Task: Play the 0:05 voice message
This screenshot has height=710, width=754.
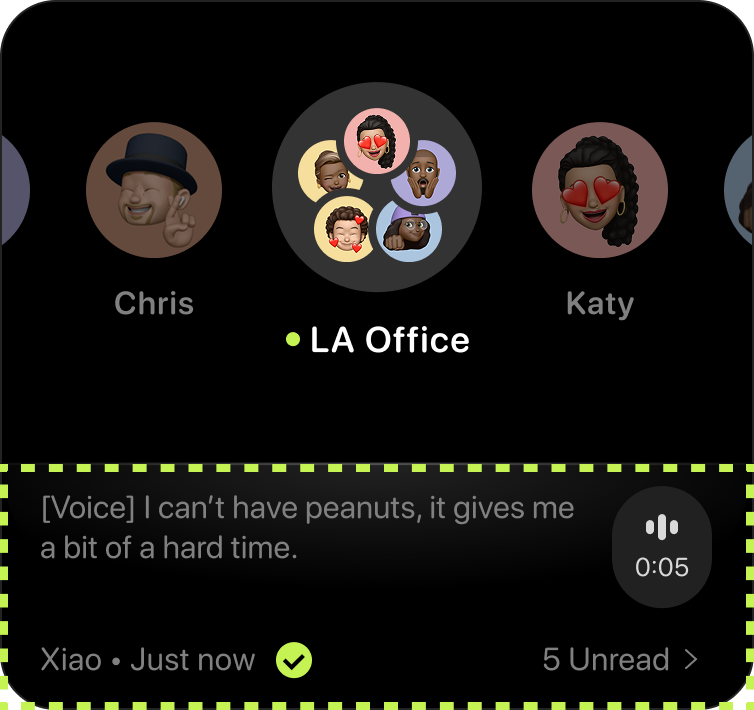Action: click(662, 547)
